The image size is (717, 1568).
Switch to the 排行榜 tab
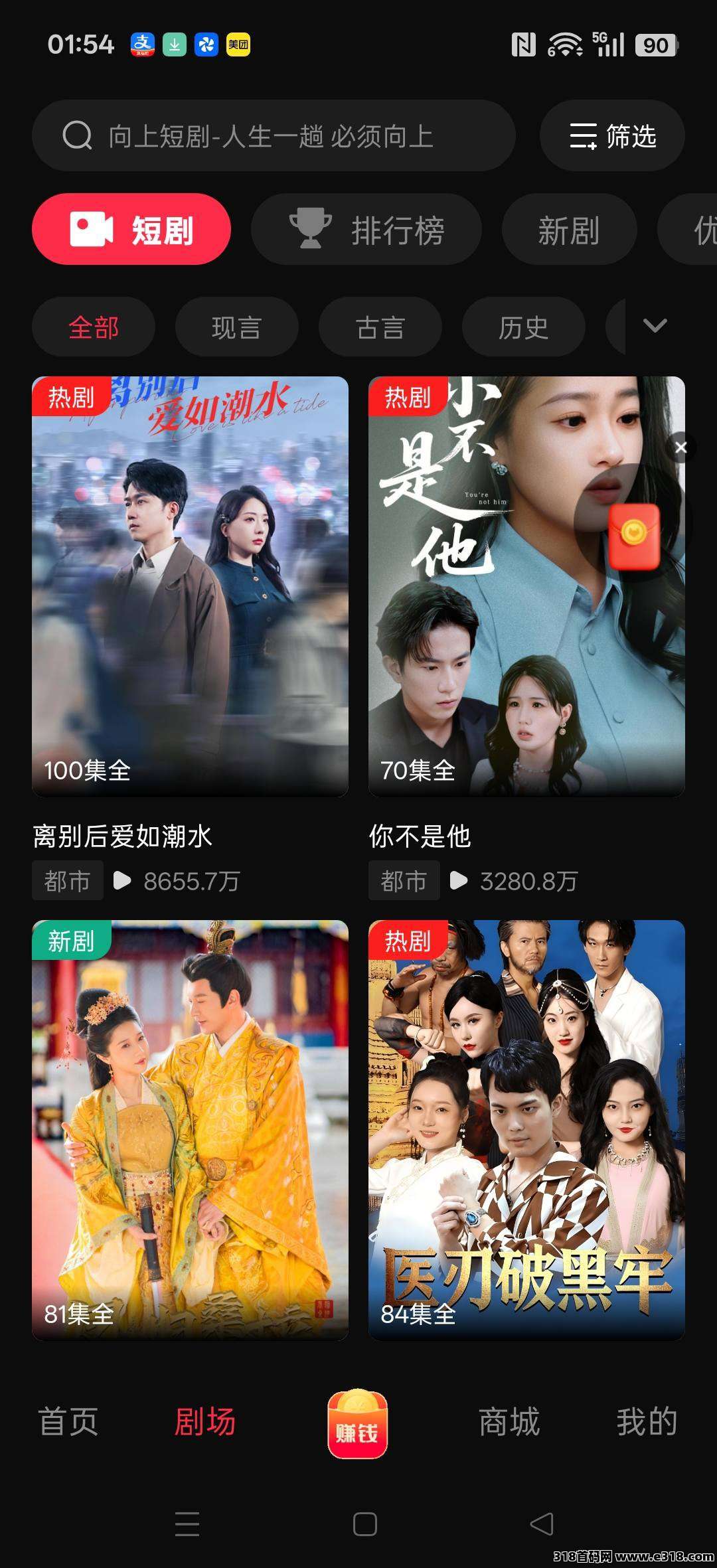(x=366, y=230)
